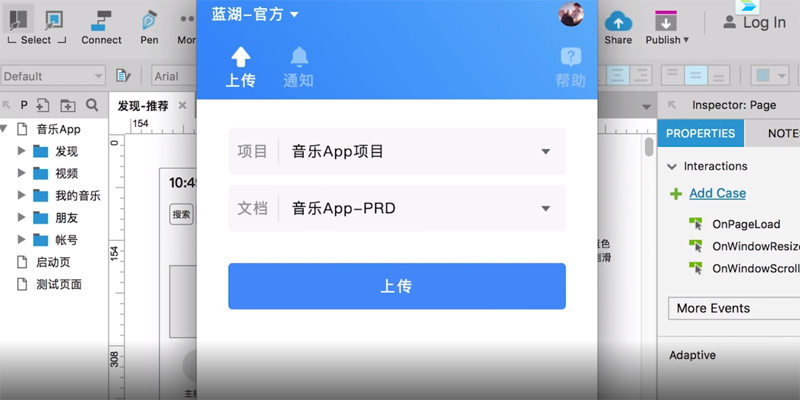Viewport: 800px width, 400px height.
Task: Open the 蓝湖-官方 team dropdown
Action: tap(255, 14)
